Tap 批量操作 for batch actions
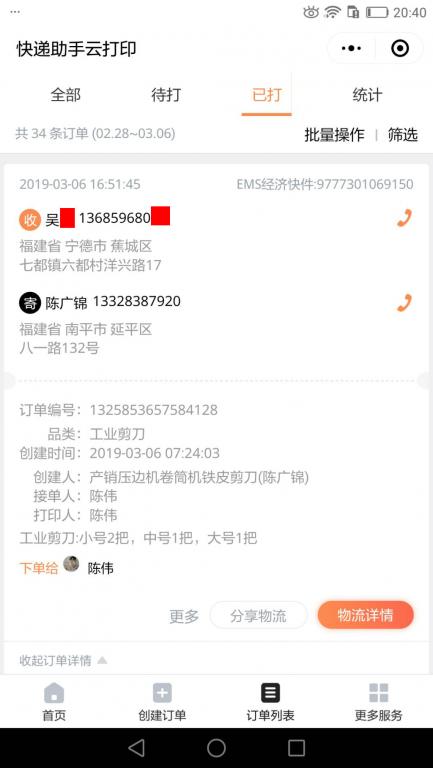Screen dimensions: 433x768 tap(335, 134)
